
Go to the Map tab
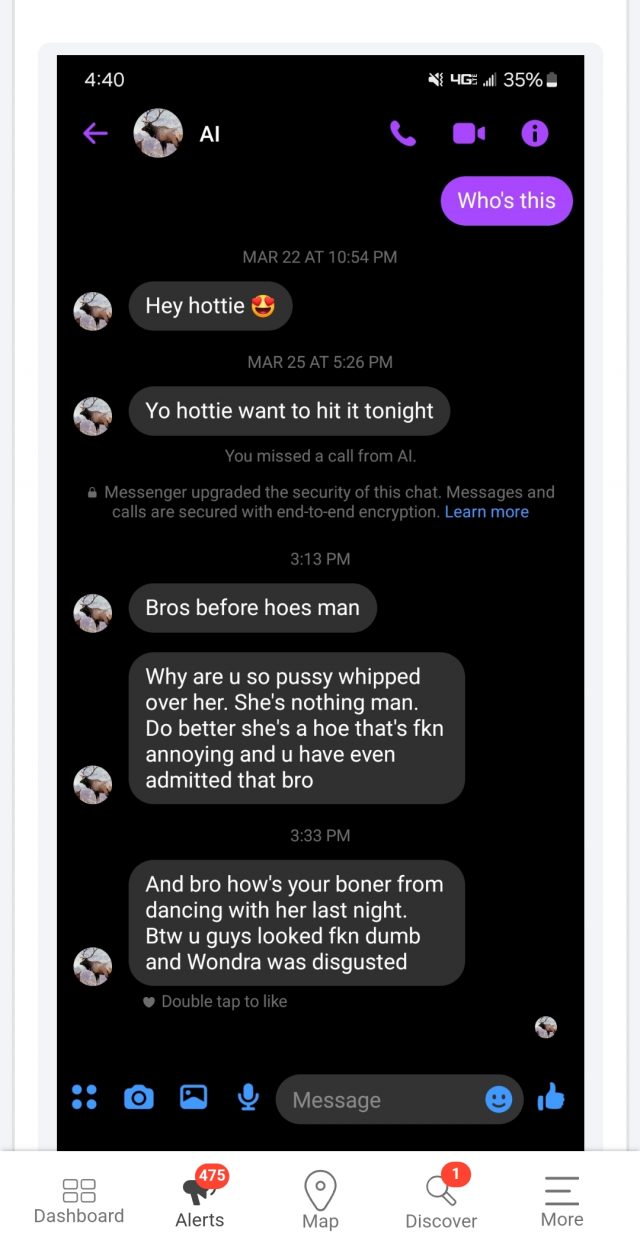coord(320,1200)
